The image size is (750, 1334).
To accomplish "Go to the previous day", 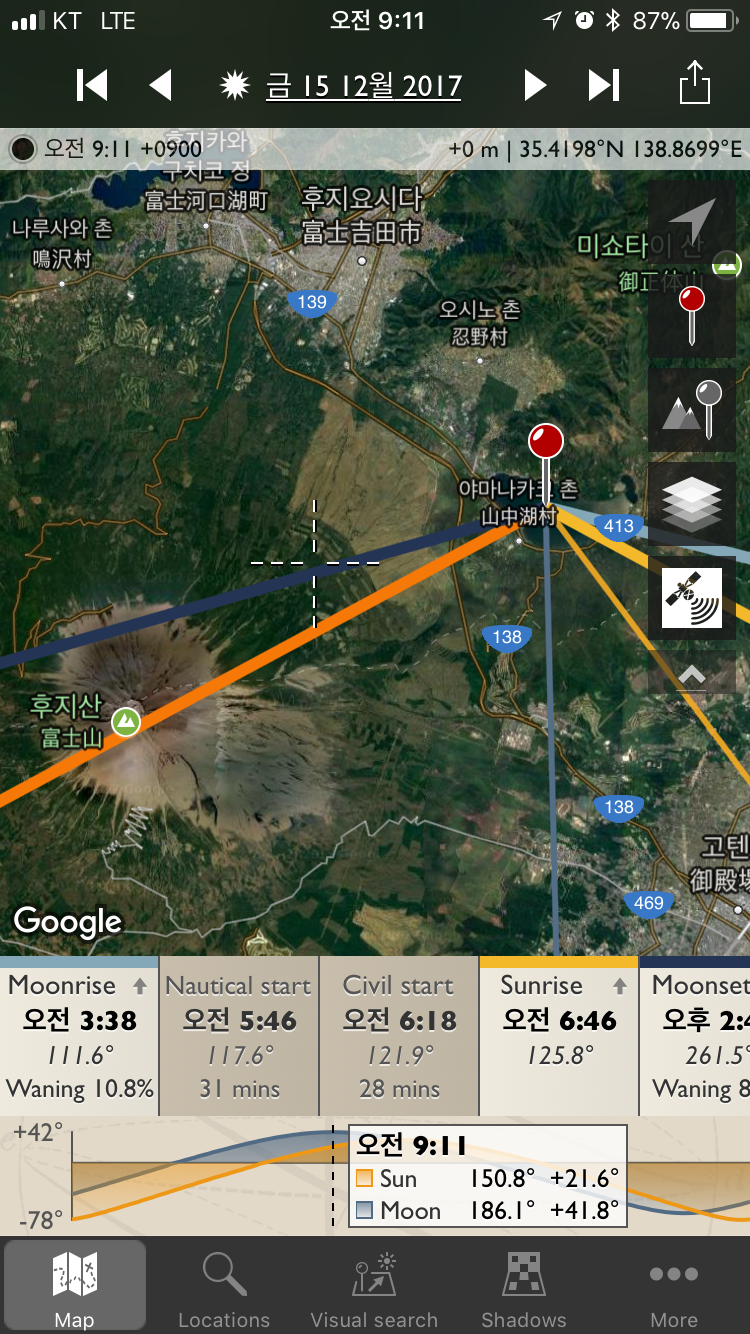I will tap(160, 85).
